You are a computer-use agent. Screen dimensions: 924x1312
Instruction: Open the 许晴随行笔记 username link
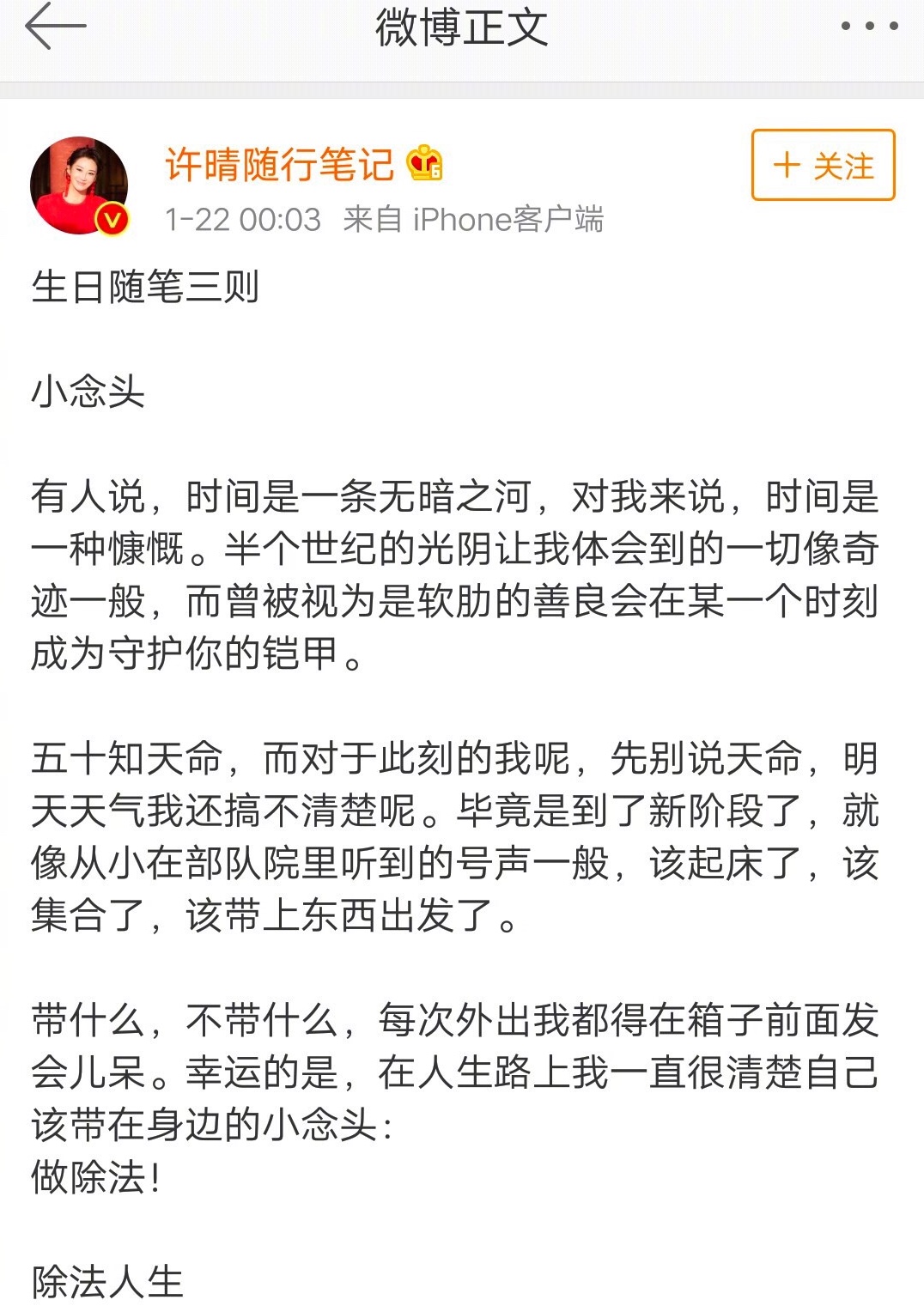279,164
